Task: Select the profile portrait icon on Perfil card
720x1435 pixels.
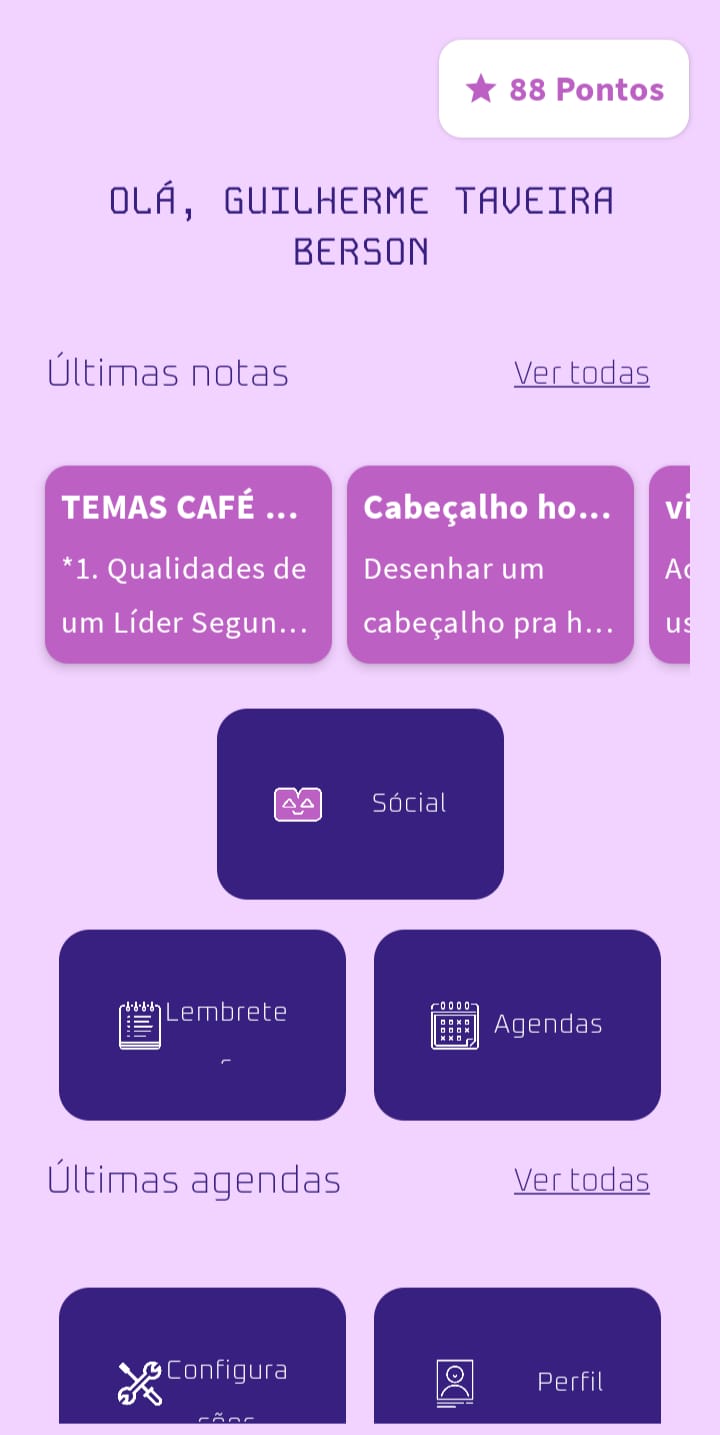Action: pyautogui.click(x=452, y=1381)
